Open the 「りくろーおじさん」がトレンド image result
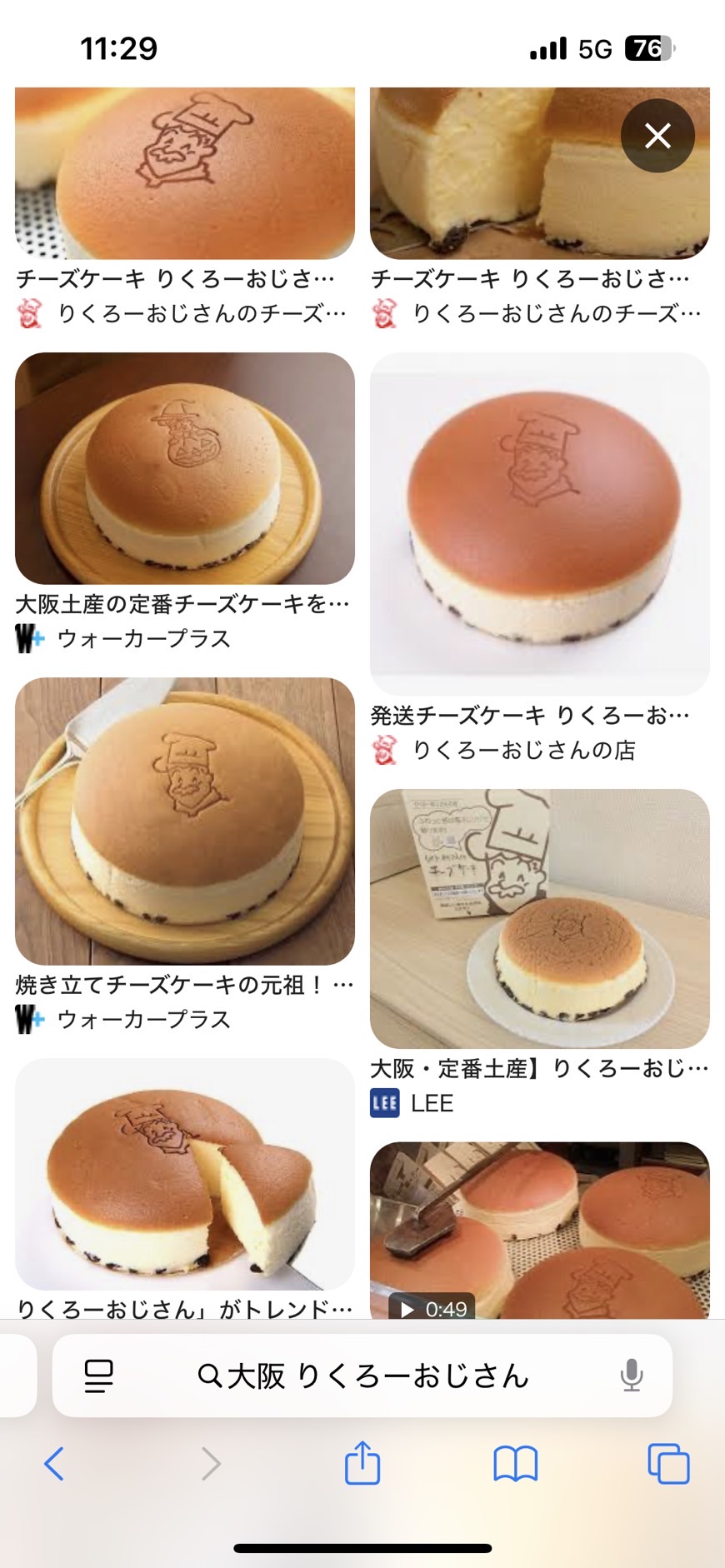Viewport: 725px width, 1568px height. [x=185, y=1175]
